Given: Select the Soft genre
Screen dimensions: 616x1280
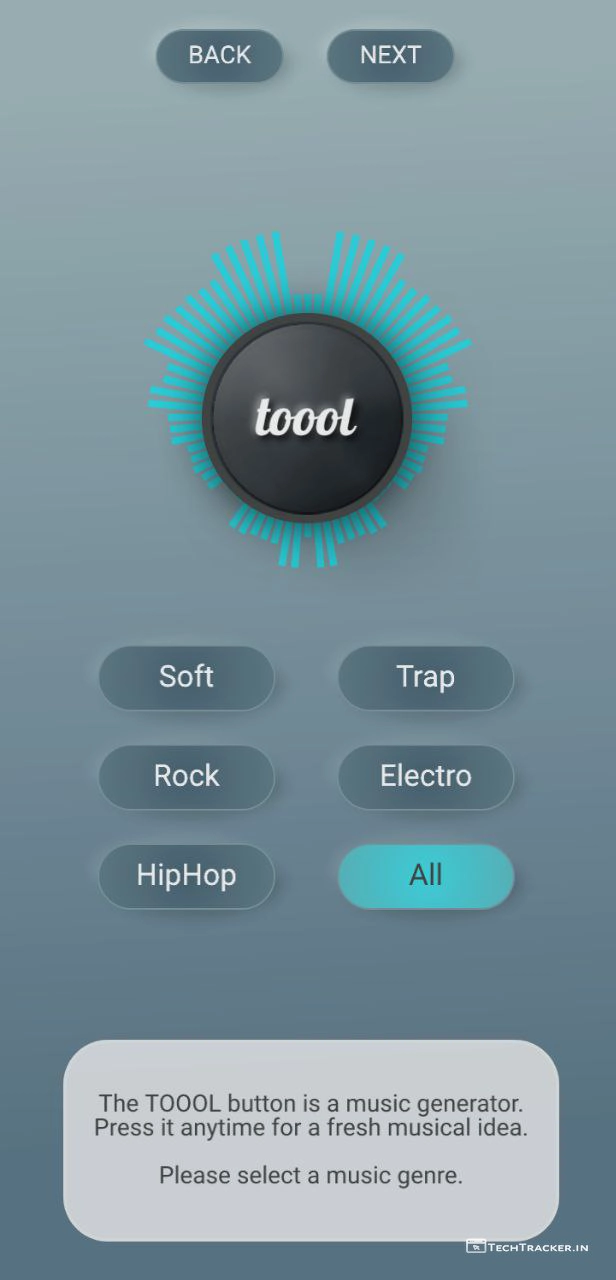Looking at the screenshot, I should click(186, 677).
